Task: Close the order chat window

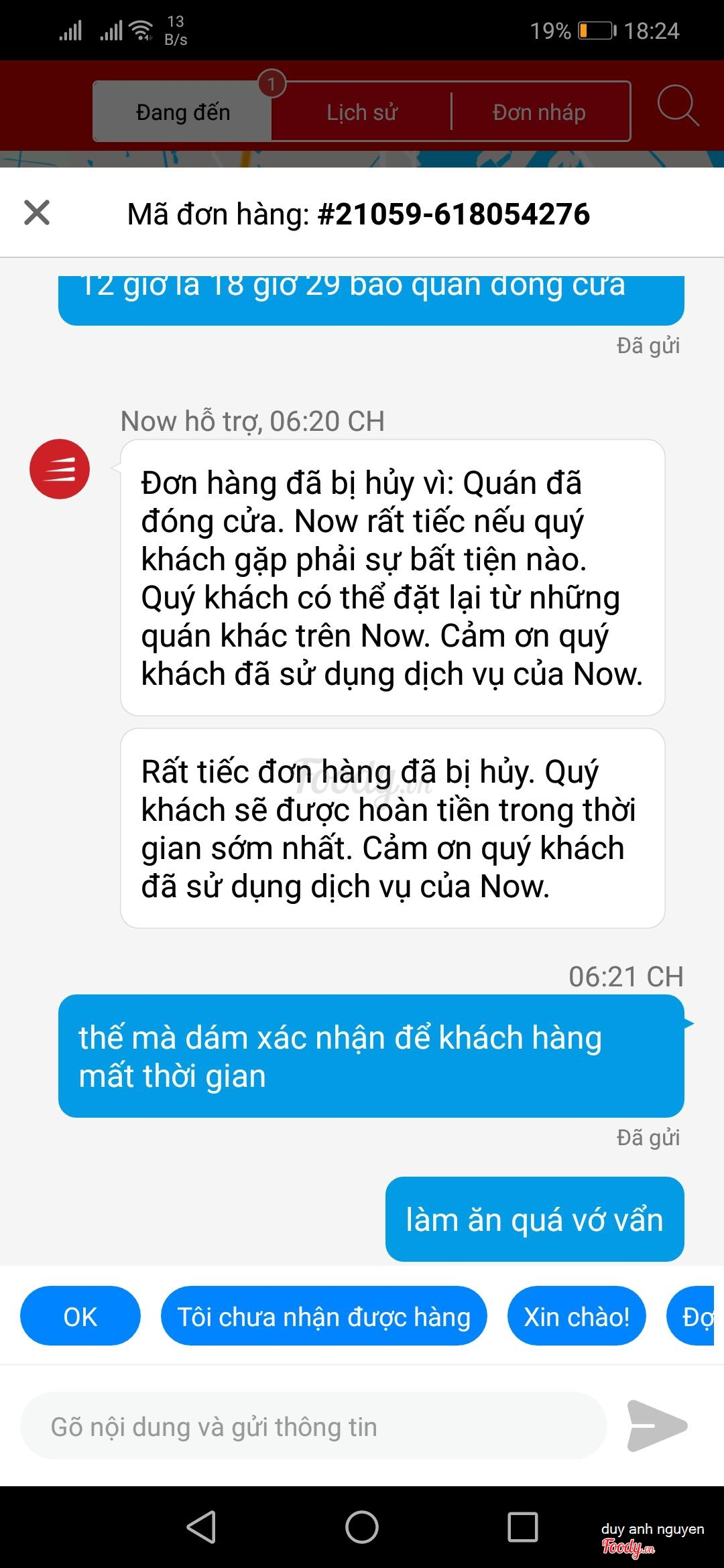Action: [x=37, y=212]
